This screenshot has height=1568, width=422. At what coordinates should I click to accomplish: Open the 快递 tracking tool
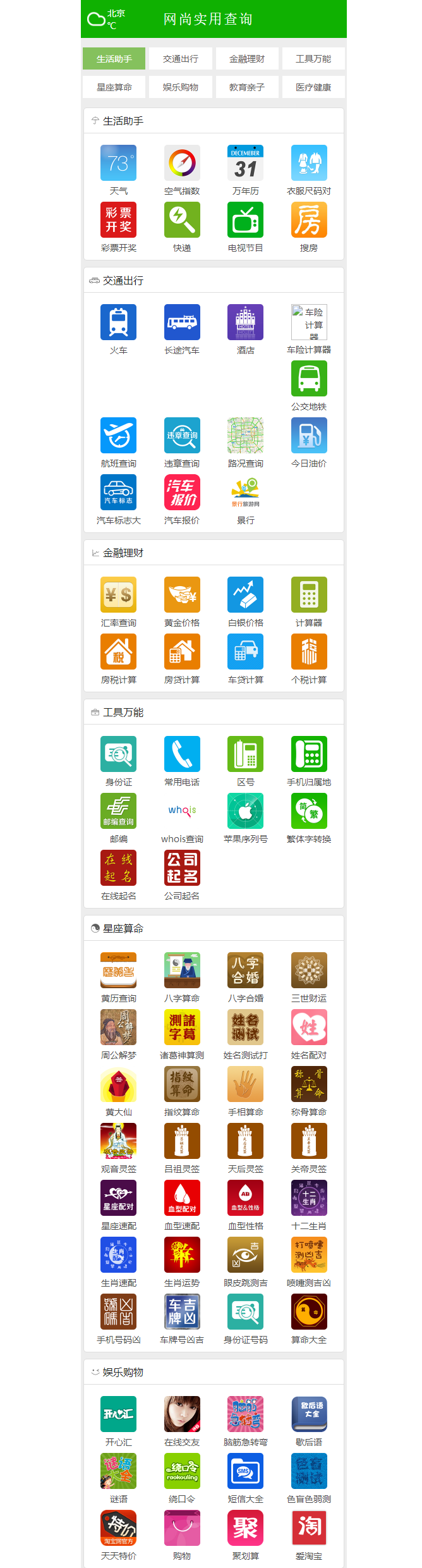click(182, 220)
